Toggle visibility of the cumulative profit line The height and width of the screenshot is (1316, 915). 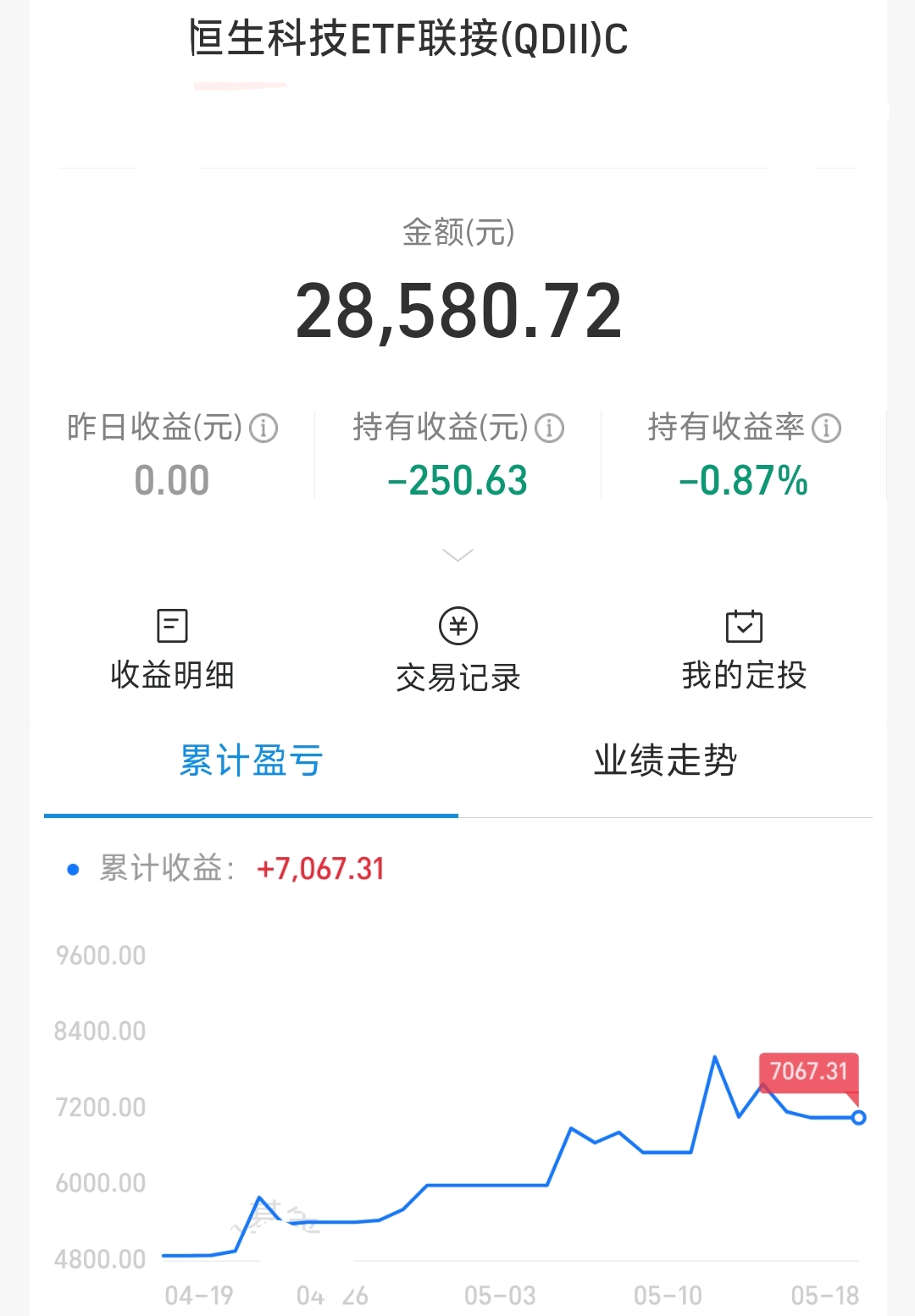point(72,868)
